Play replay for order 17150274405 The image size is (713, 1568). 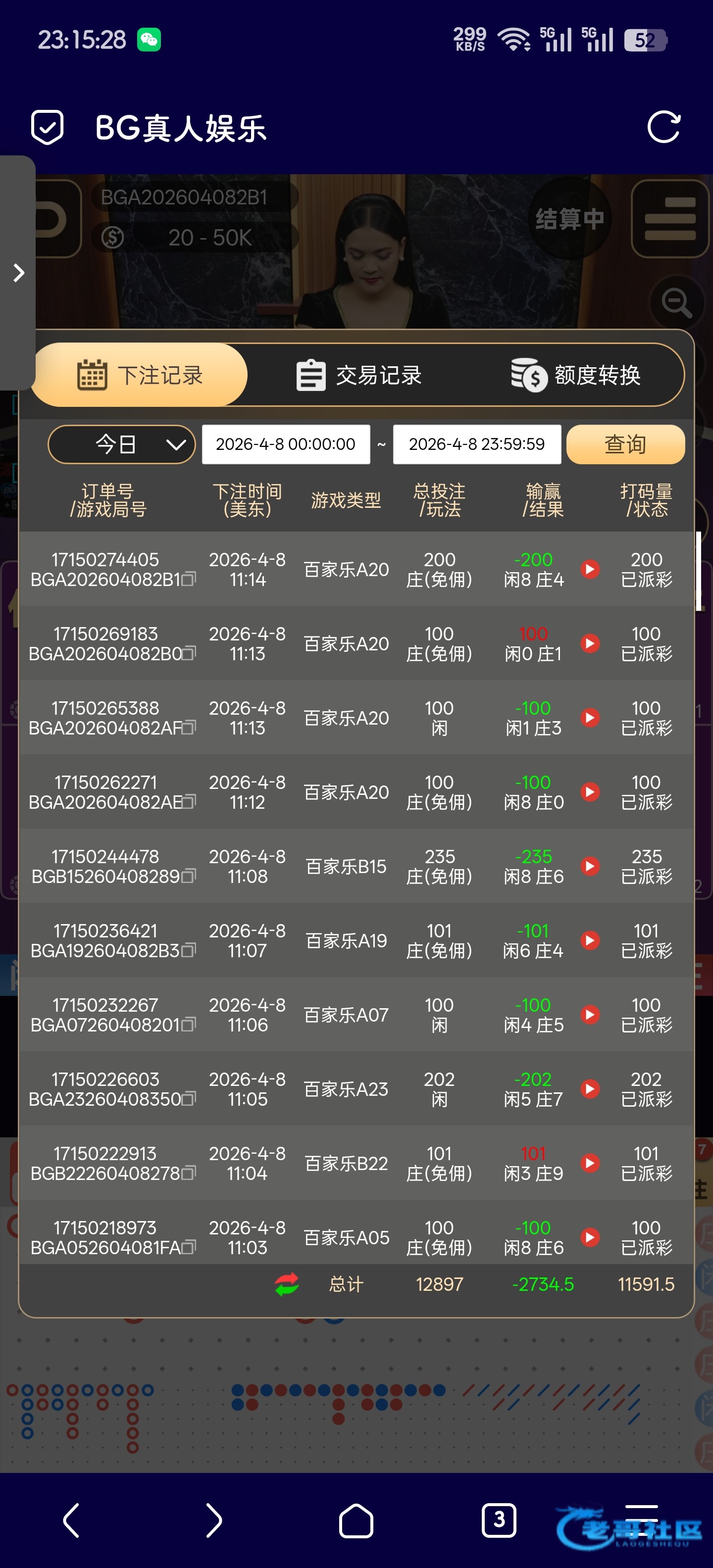[590, 569]
